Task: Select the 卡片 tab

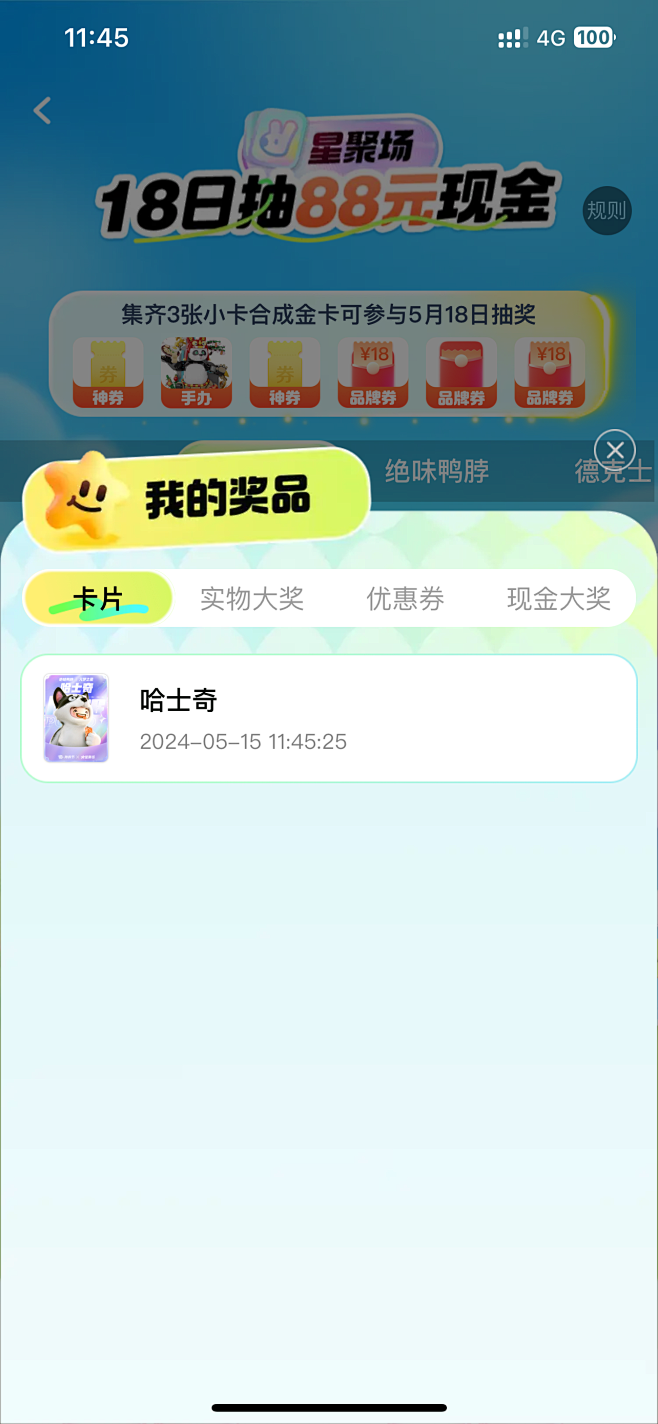Action: point(98,599)
